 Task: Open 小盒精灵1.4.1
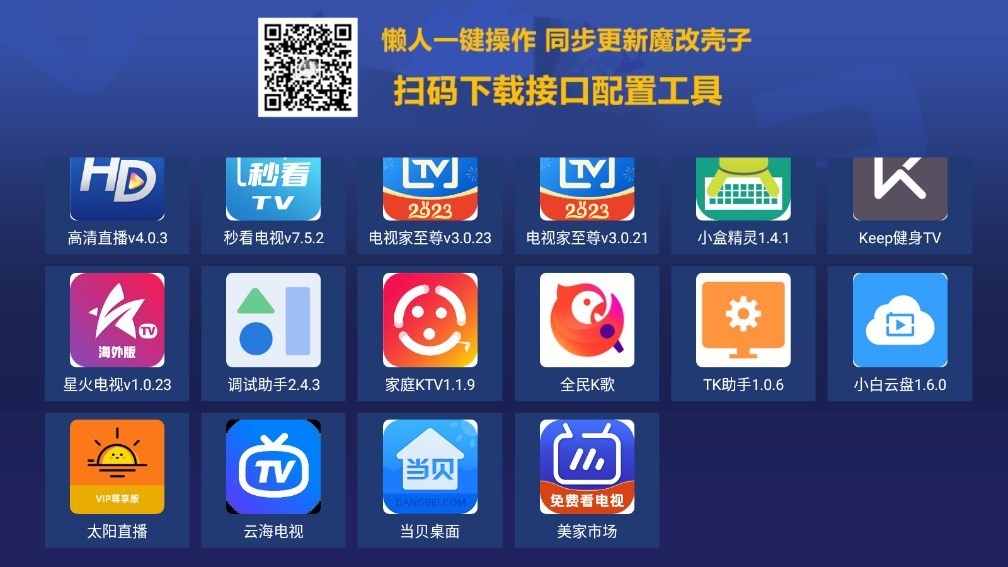pos(743,200)
